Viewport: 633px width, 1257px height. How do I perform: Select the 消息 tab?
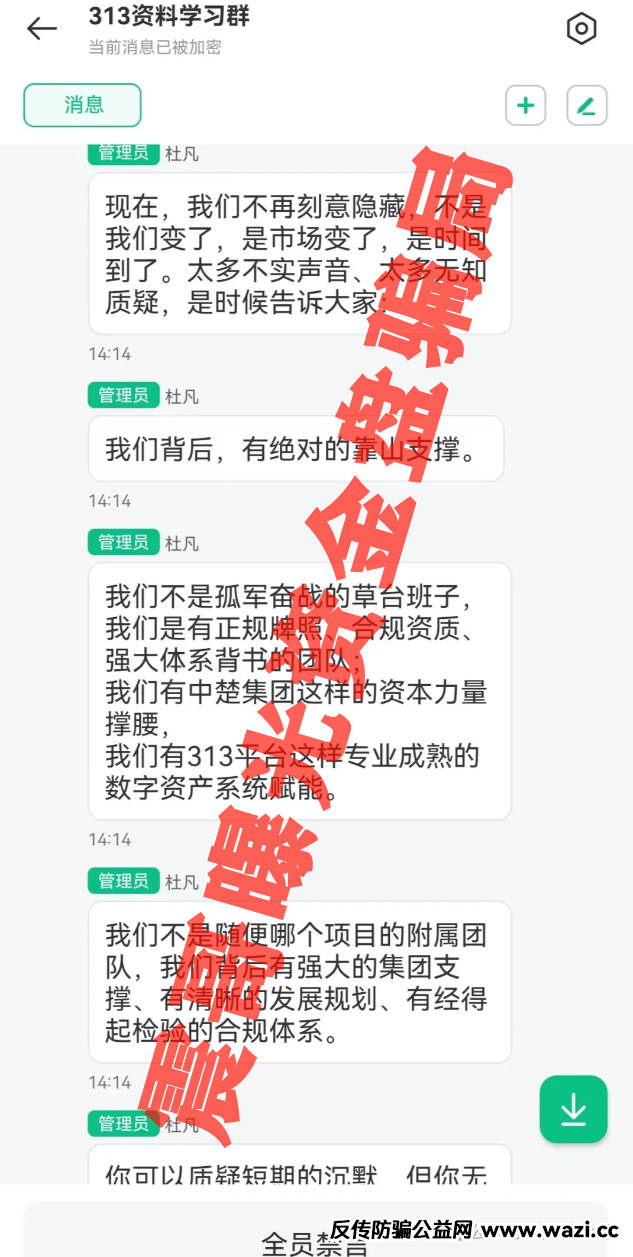(83, 105)
